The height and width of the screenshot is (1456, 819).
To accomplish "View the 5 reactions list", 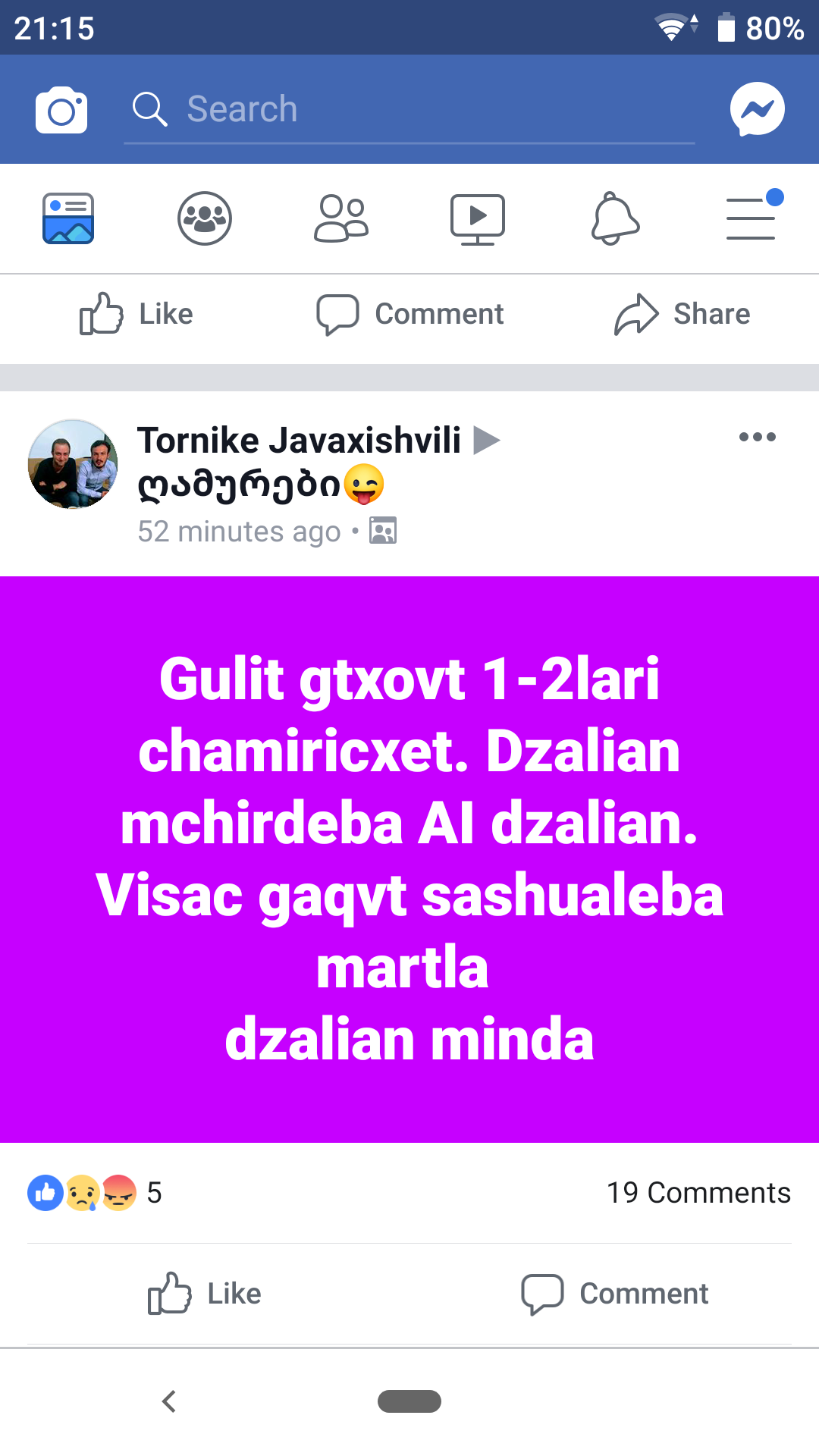I will [95, 1193].
